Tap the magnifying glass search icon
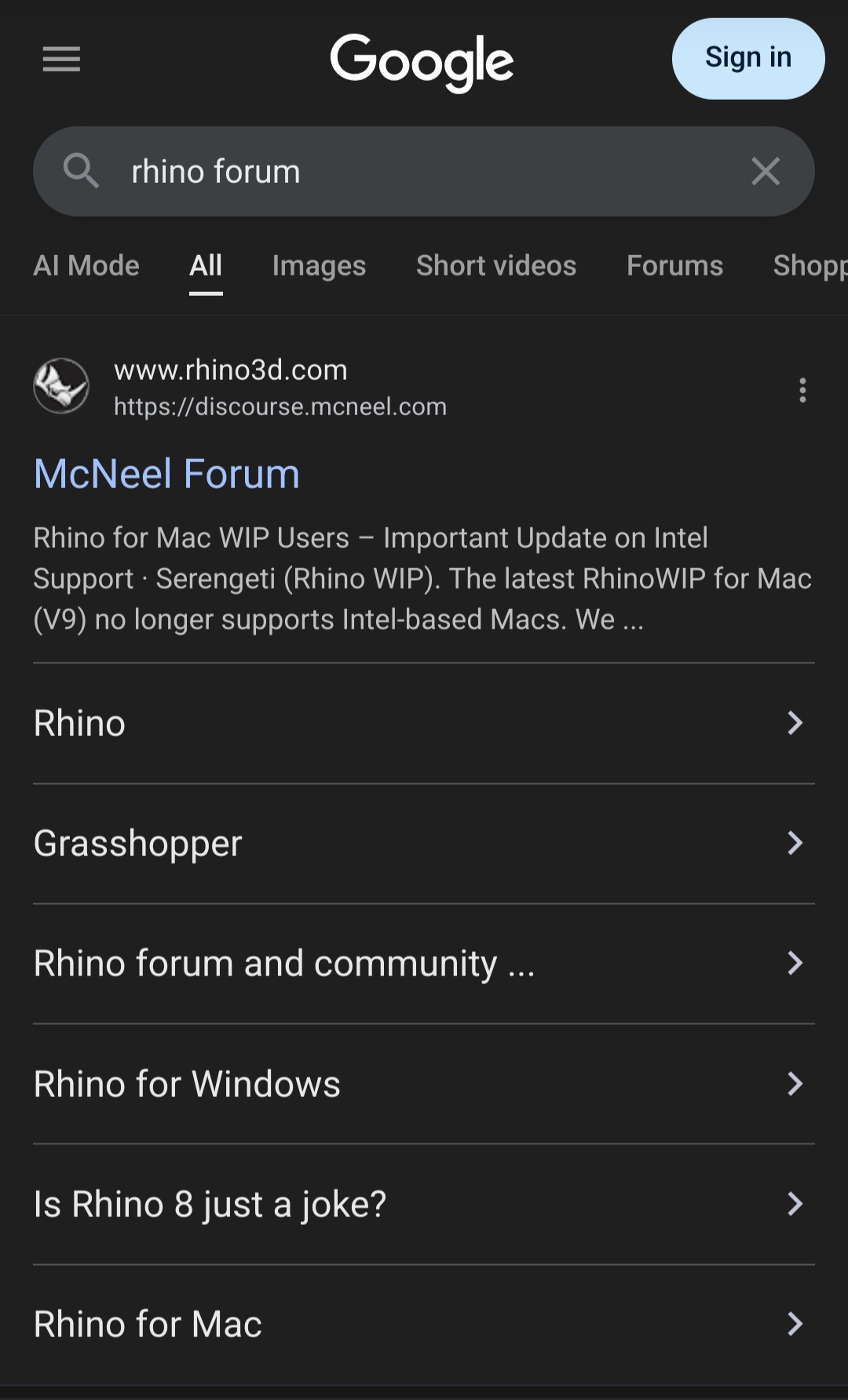Viewport: 848px width, 1400px height. pyautogui.click(x=82, y=171)
